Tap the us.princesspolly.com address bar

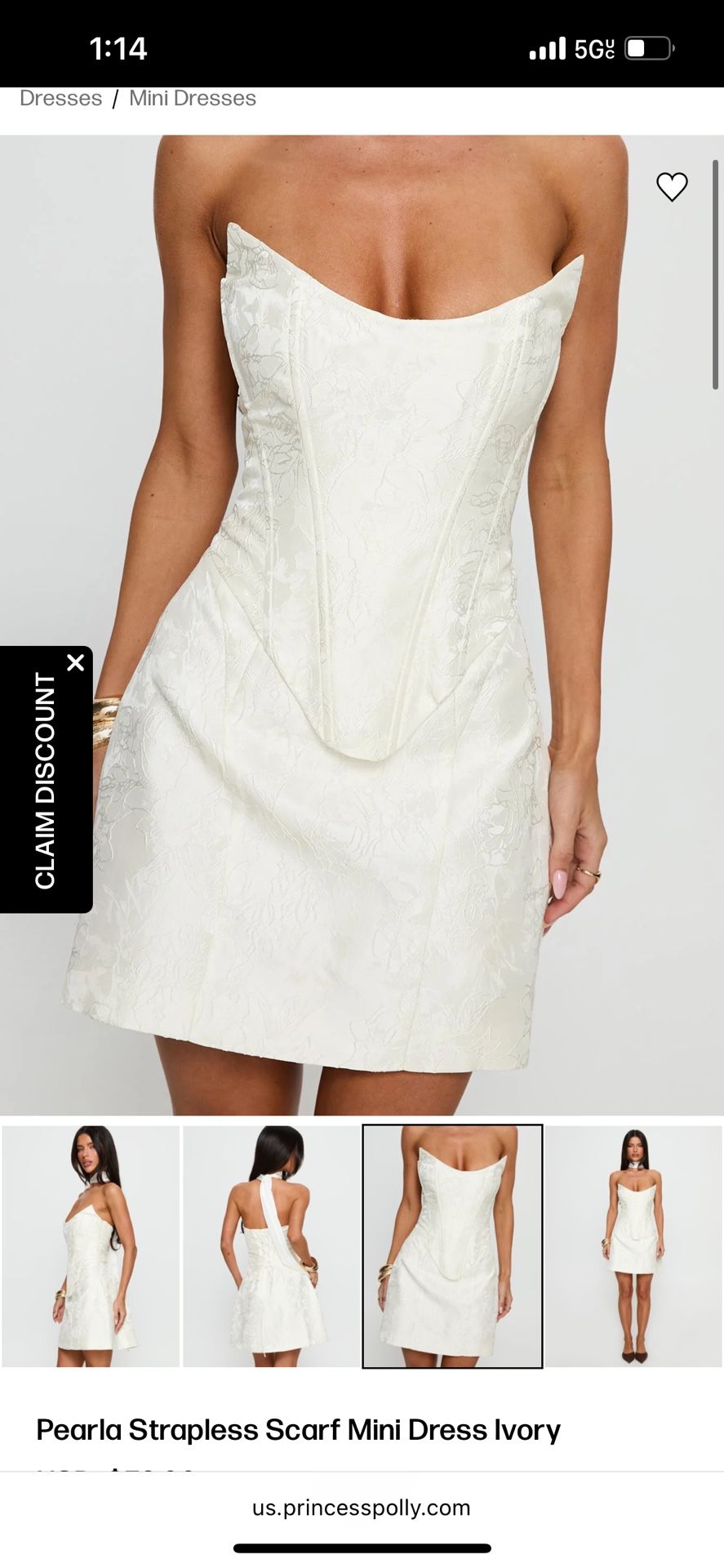pyautogui.click(x=362, y=1507)
